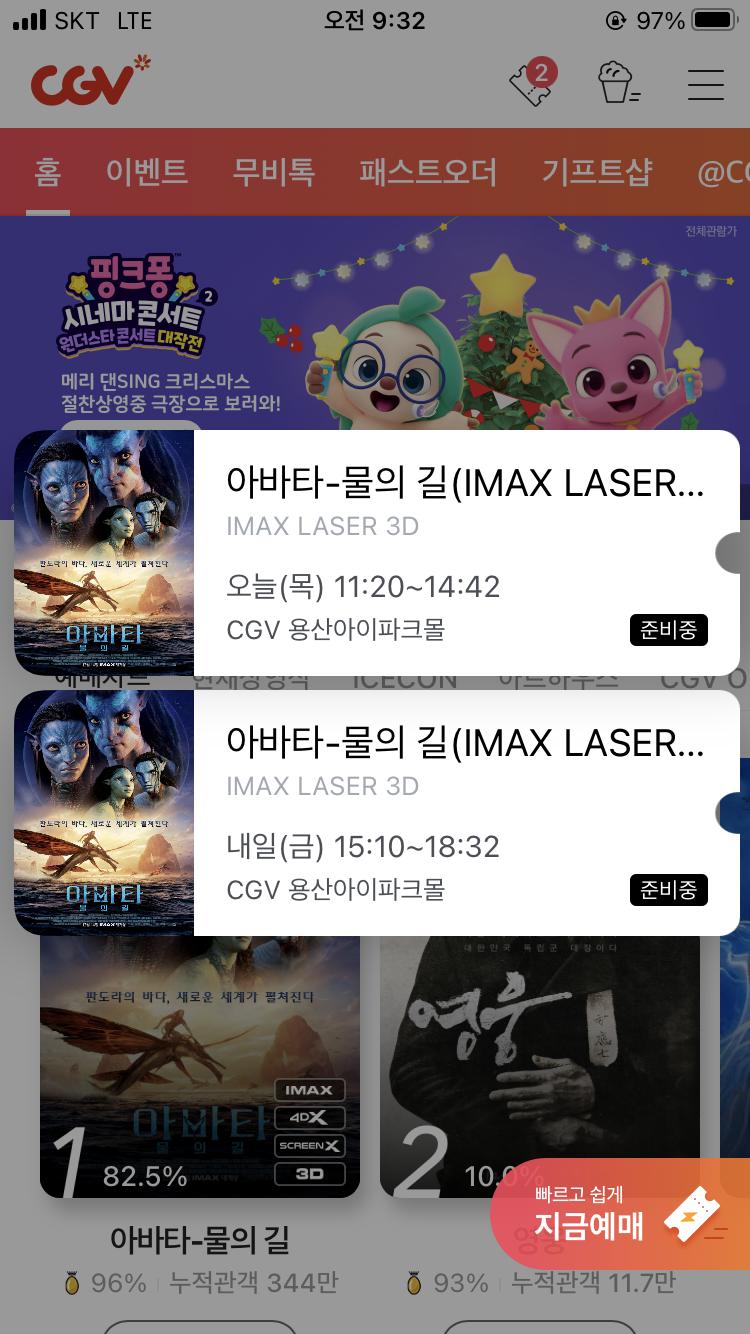Open the hamburger menu
This screenshot has height=1334, width=750.
[705, 84]
